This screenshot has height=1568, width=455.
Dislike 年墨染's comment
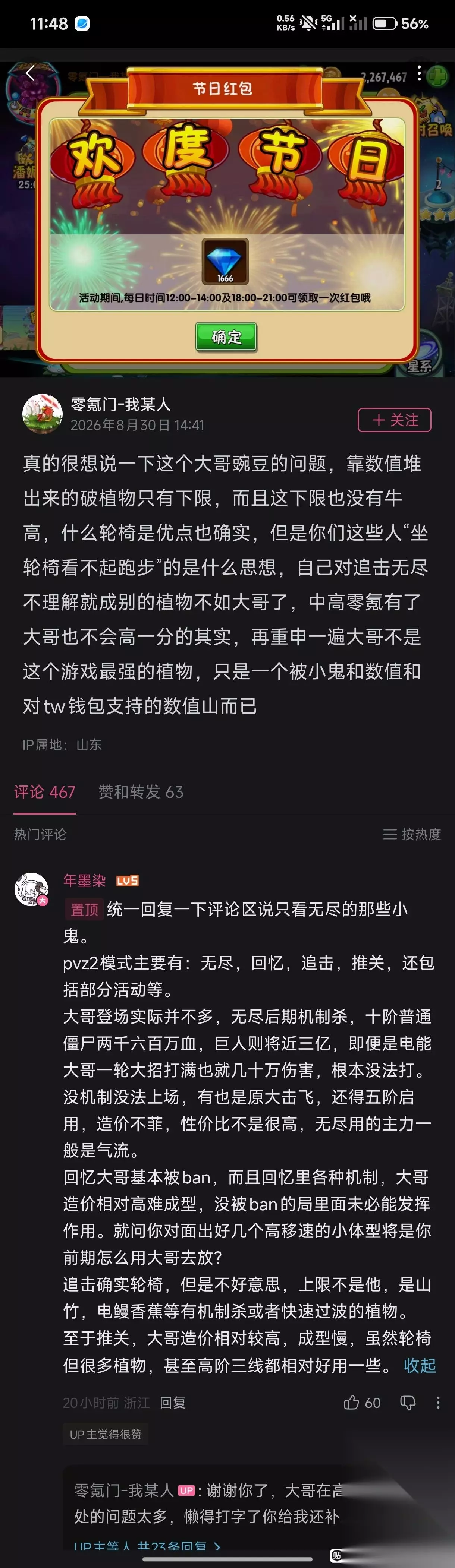408,1403
